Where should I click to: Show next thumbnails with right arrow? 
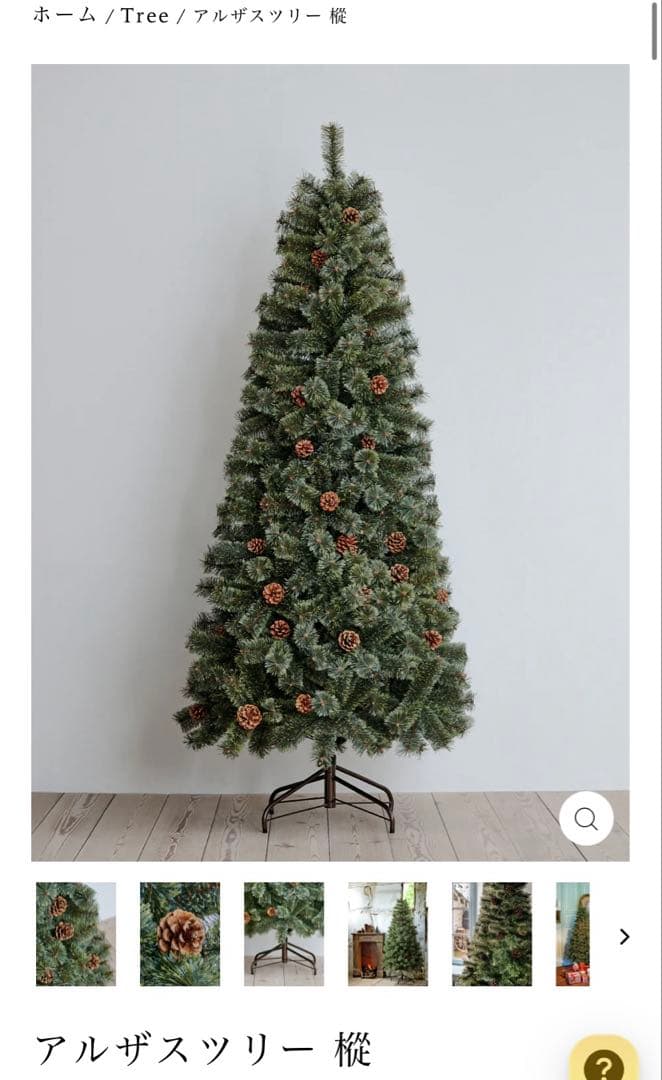point(624,936)
